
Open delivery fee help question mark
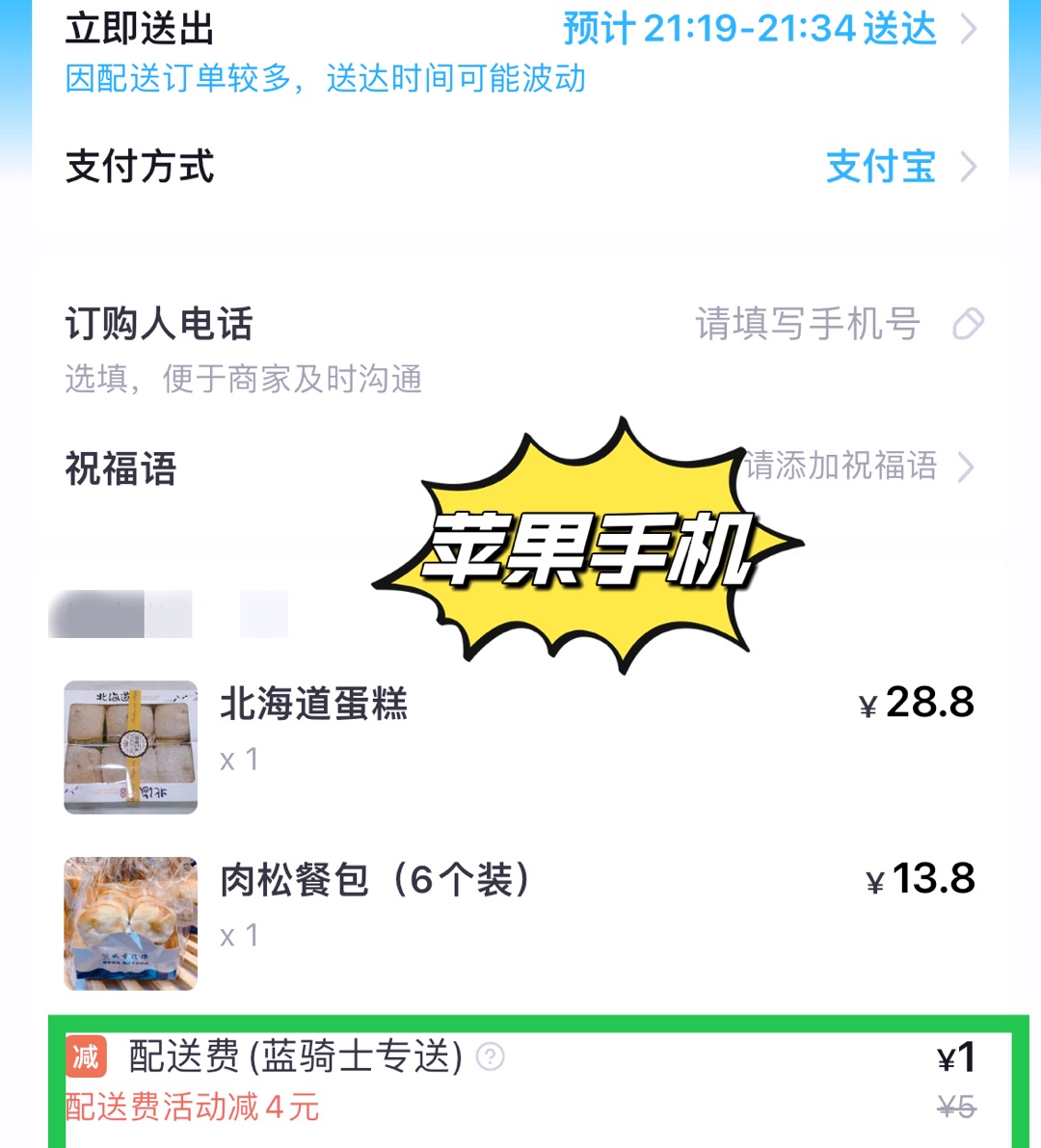point(491,1057)
